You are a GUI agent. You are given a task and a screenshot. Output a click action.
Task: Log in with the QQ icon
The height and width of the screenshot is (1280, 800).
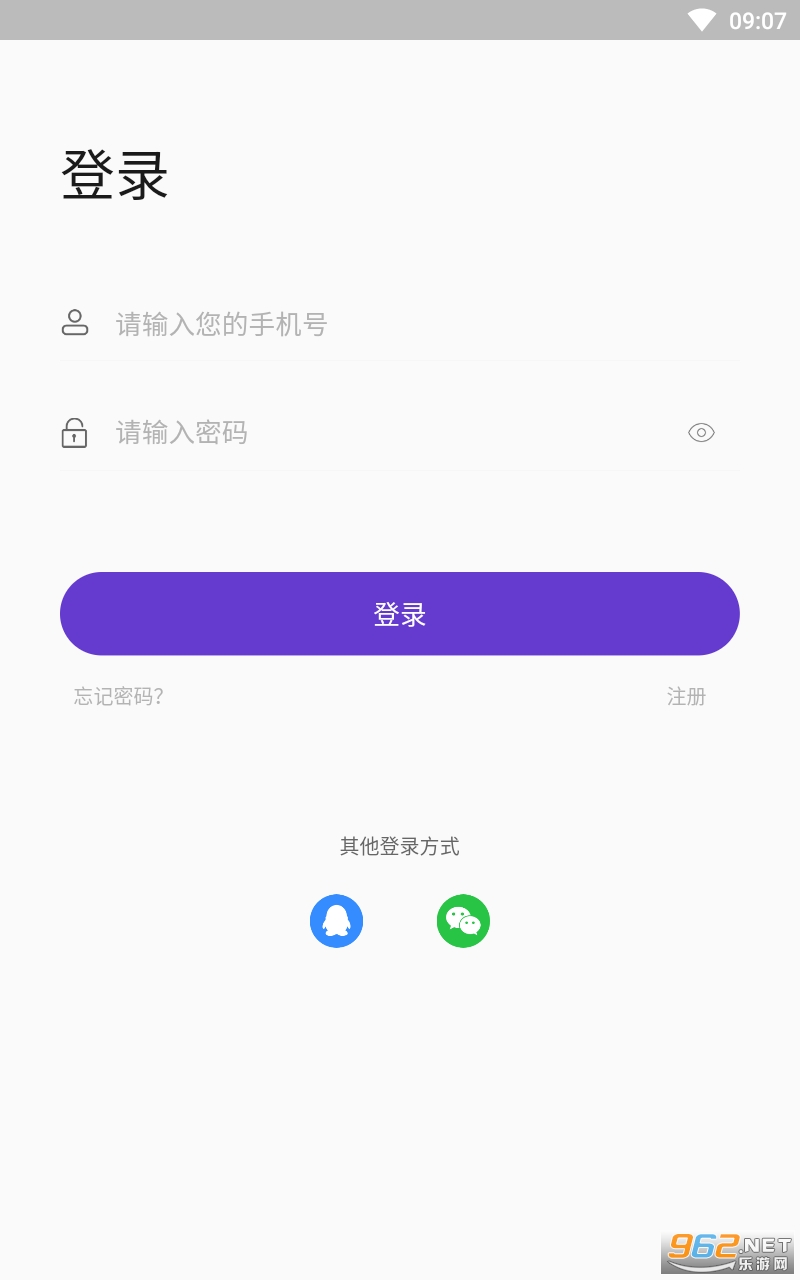point(336,921)
